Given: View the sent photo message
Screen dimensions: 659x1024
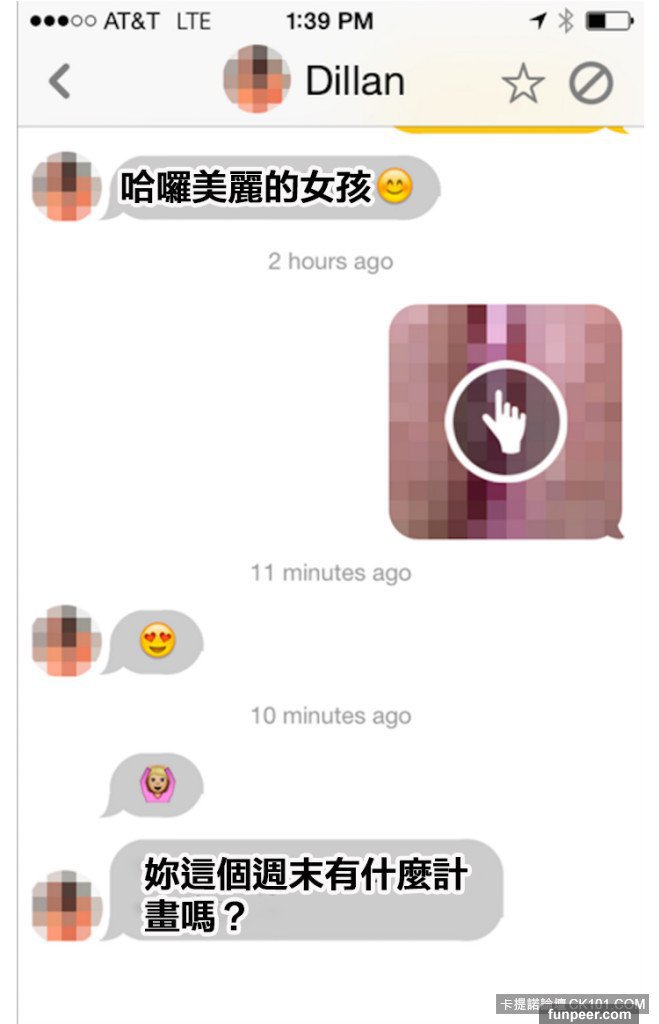Looking at the screenshot, I should coord(505,421).
